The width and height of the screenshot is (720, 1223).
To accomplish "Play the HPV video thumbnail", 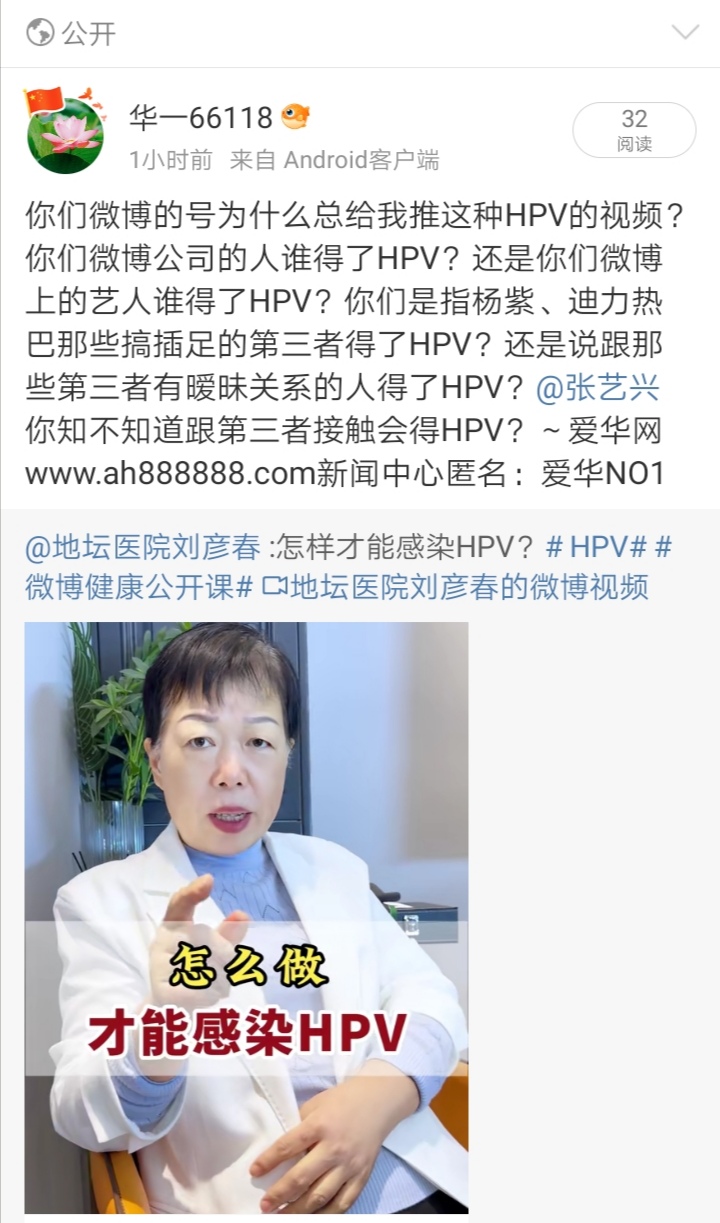I will point(246,917).
